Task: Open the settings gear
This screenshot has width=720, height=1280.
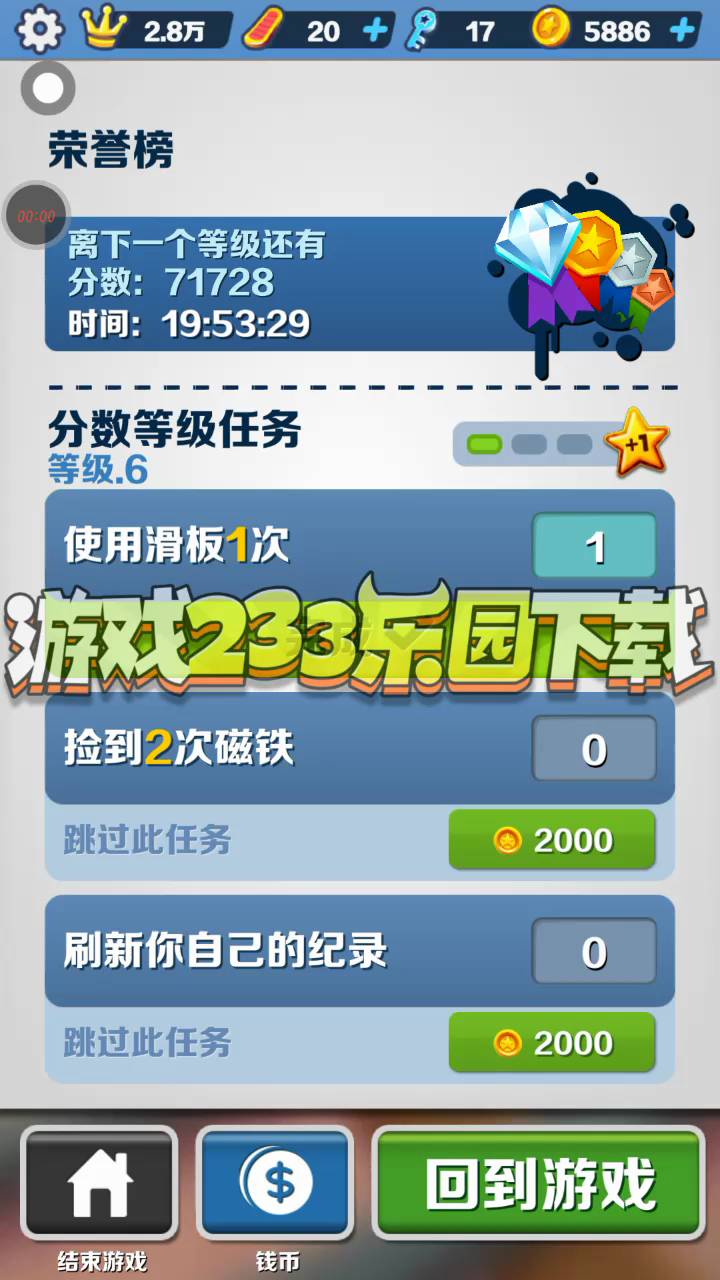Action: pyautogui.click(x=40, y=29)
